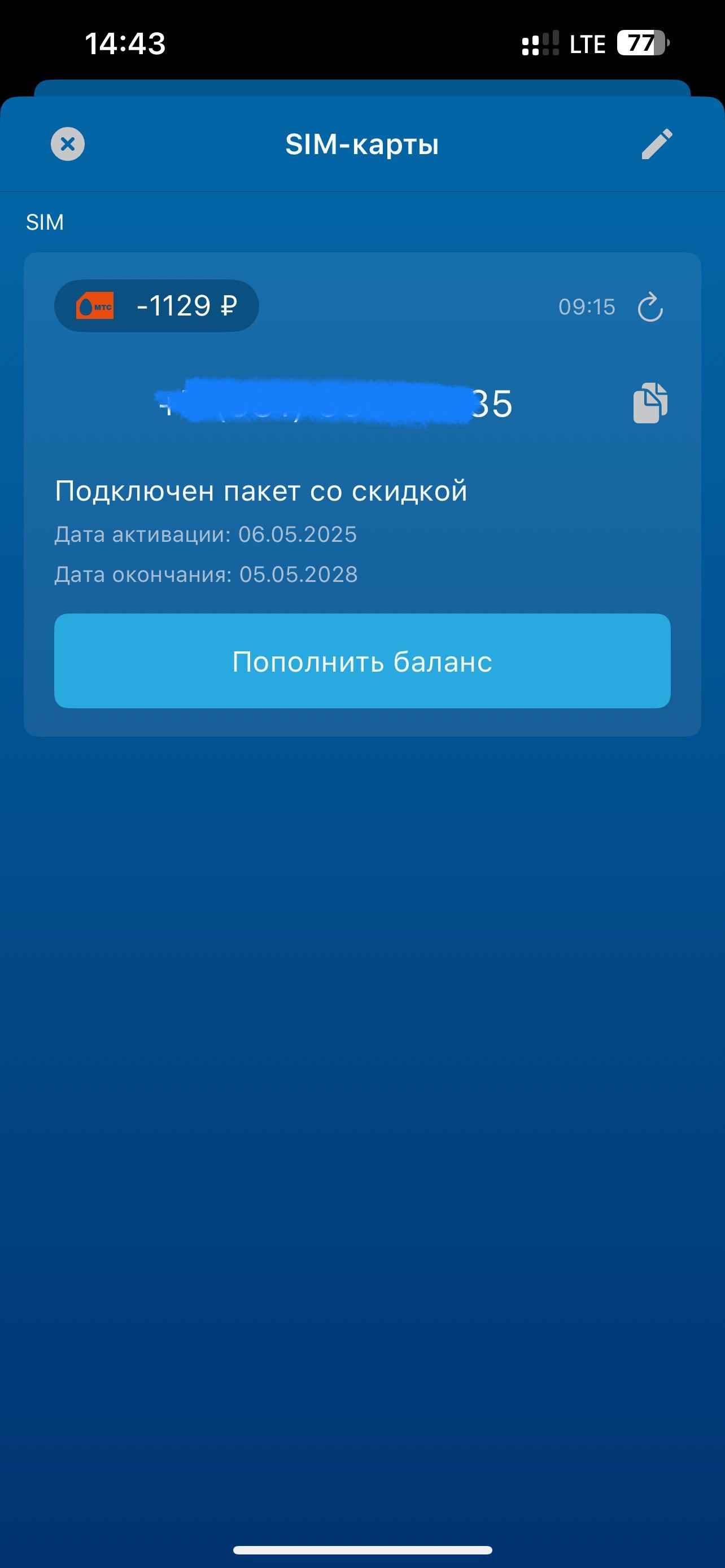Open the edit pencil icon

click(657, 144)
